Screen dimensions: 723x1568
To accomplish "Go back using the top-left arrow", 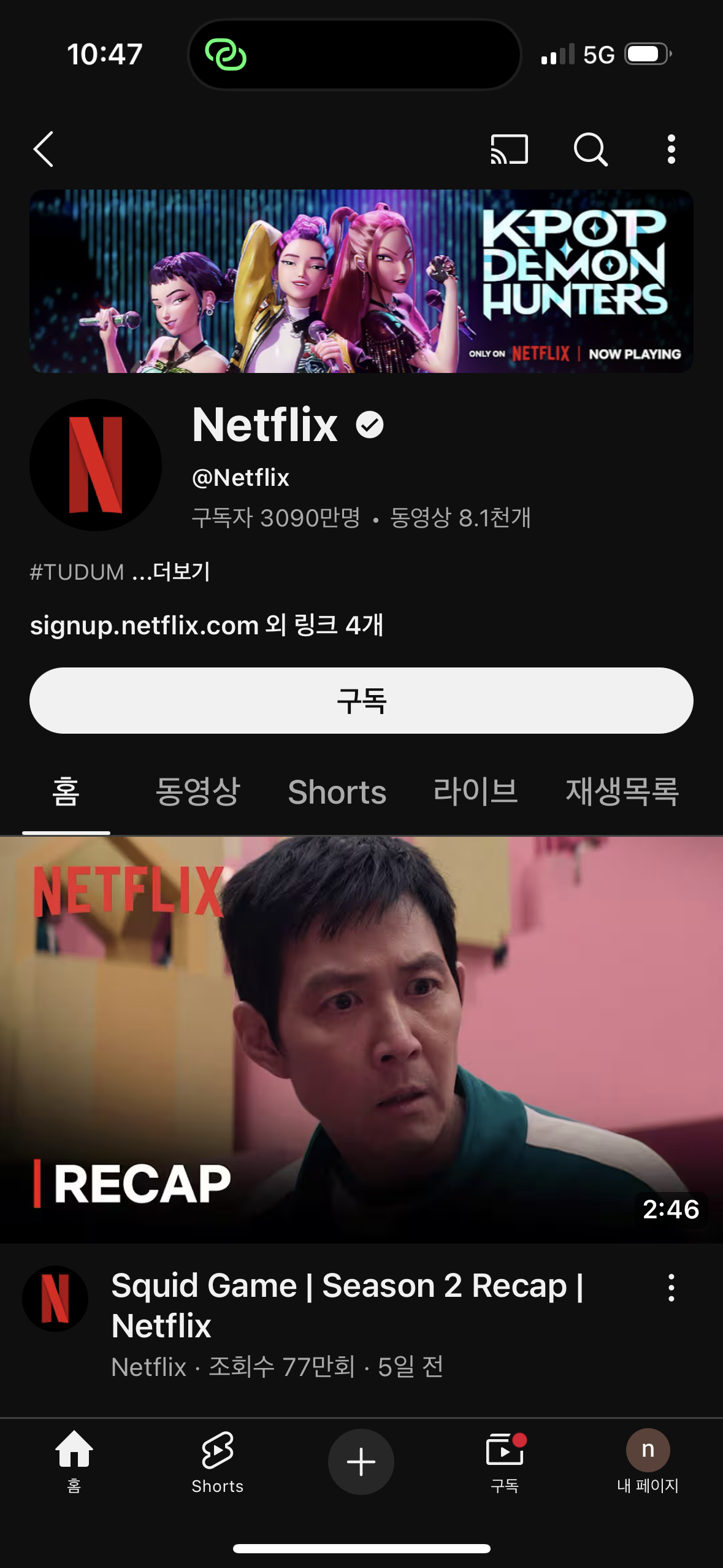I will (x=44, y=149).
